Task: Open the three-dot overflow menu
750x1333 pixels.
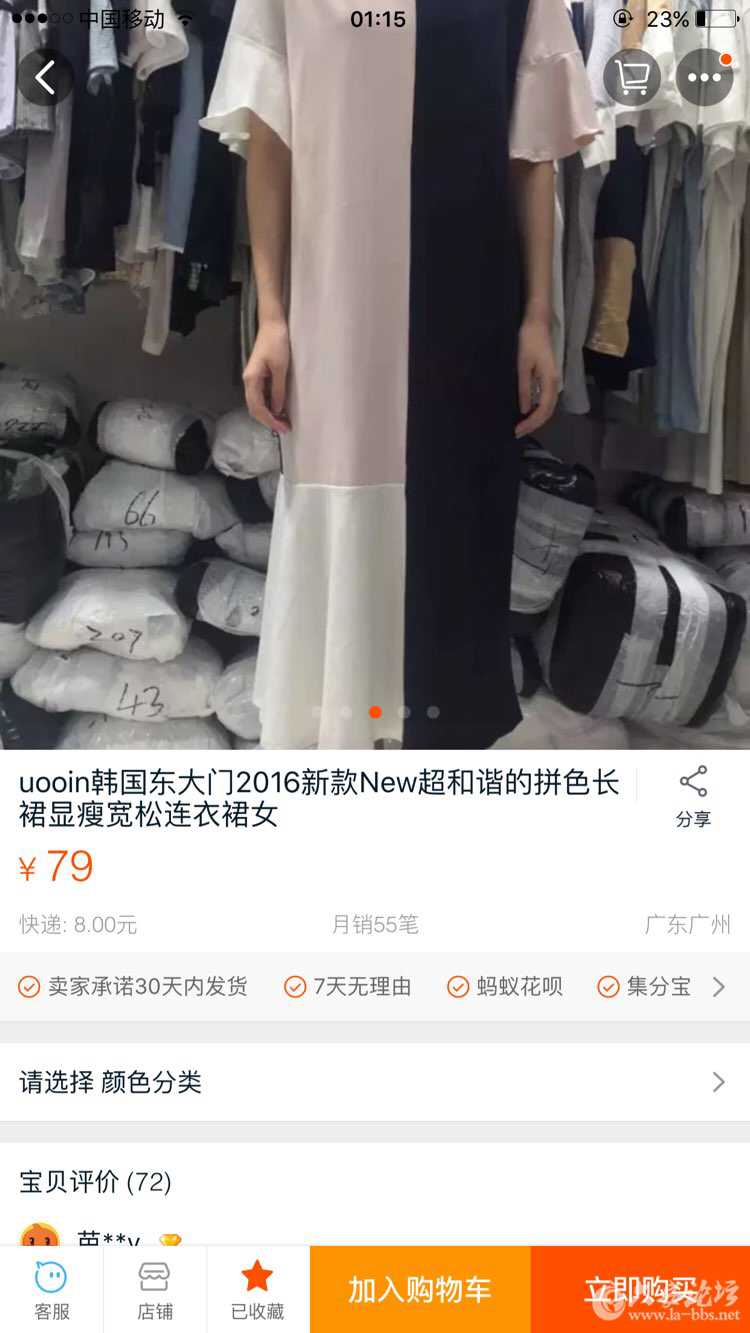Action: [704, 77]
